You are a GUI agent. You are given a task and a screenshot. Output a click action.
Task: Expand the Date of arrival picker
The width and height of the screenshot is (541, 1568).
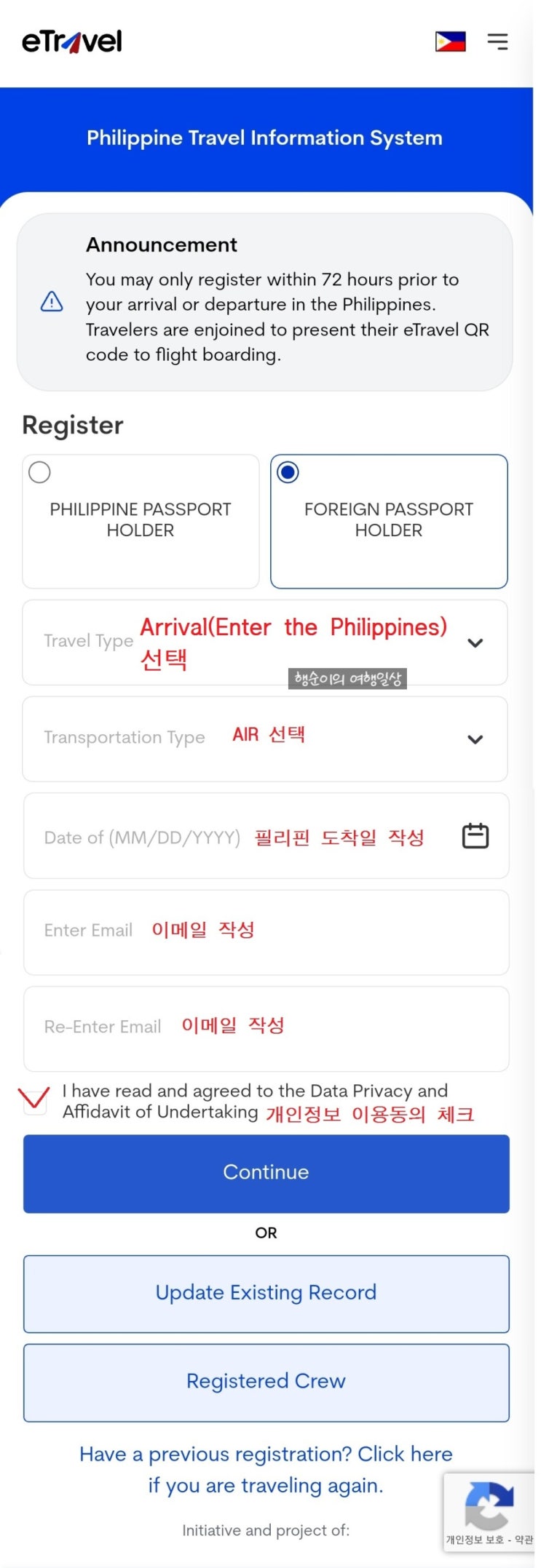[x=266, y=835]
